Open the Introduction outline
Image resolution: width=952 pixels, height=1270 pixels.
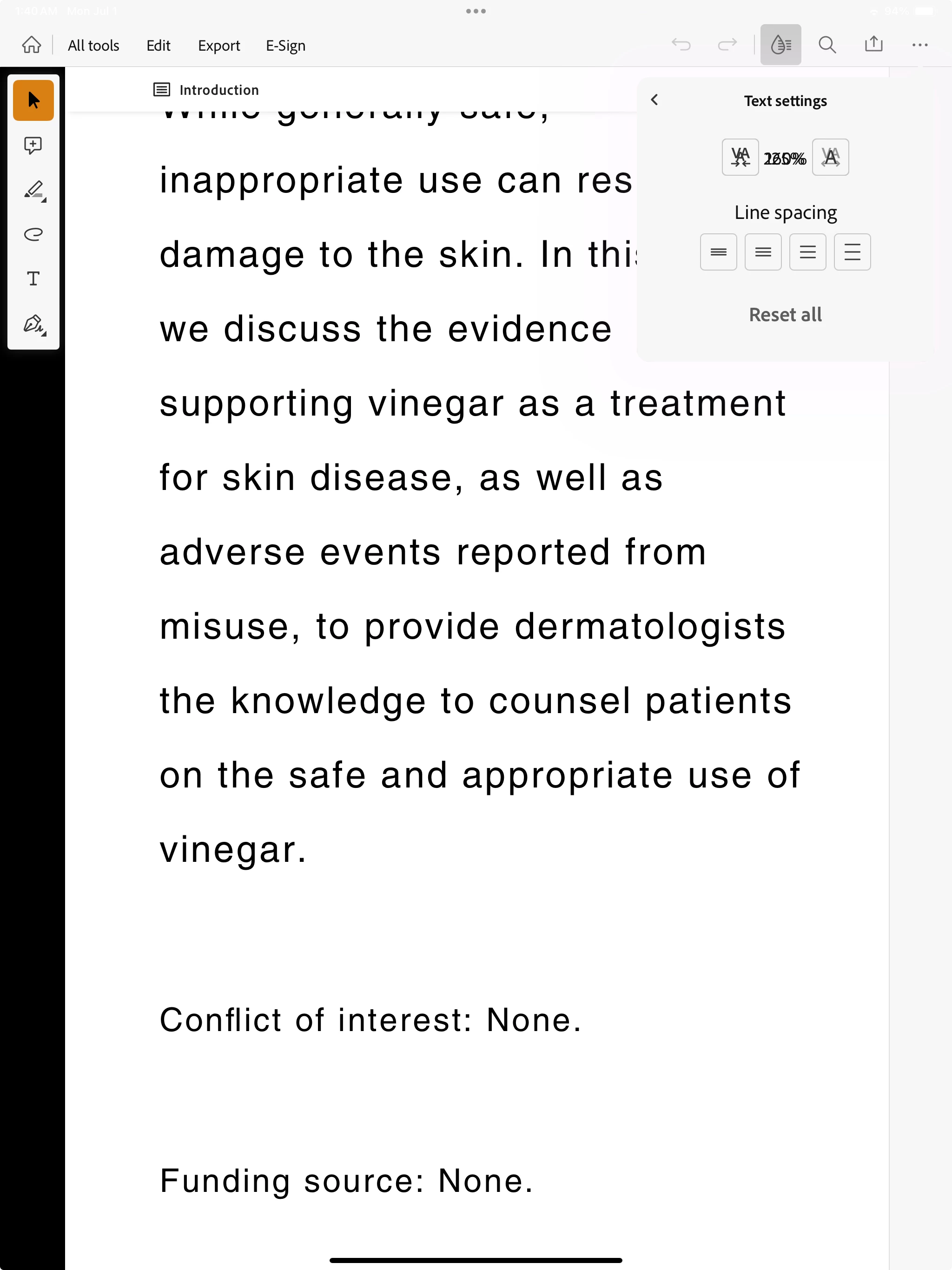[x=206, y=90]
